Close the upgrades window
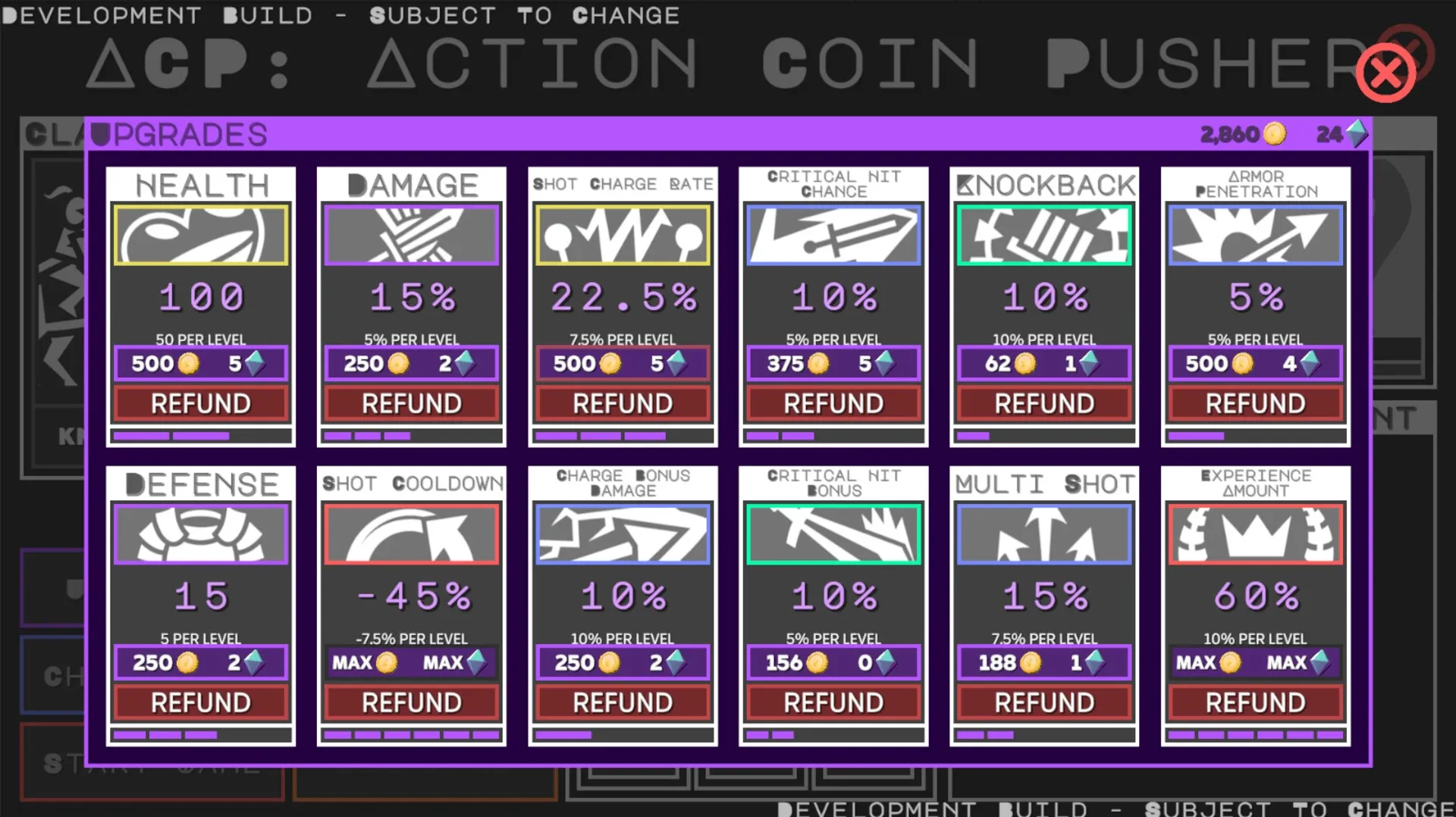 coord(1385,74)
